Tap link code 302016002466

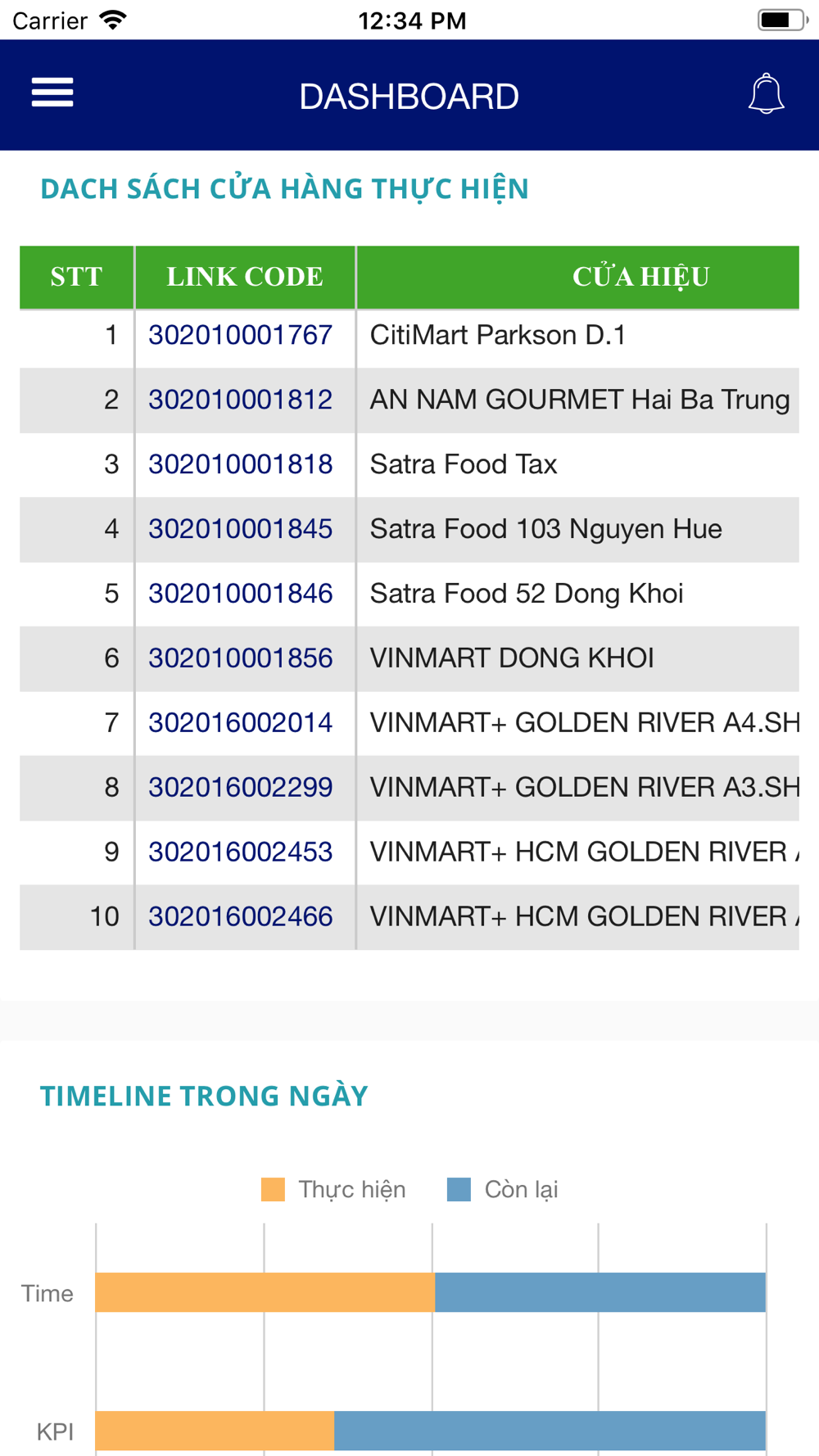click(240, 917)
